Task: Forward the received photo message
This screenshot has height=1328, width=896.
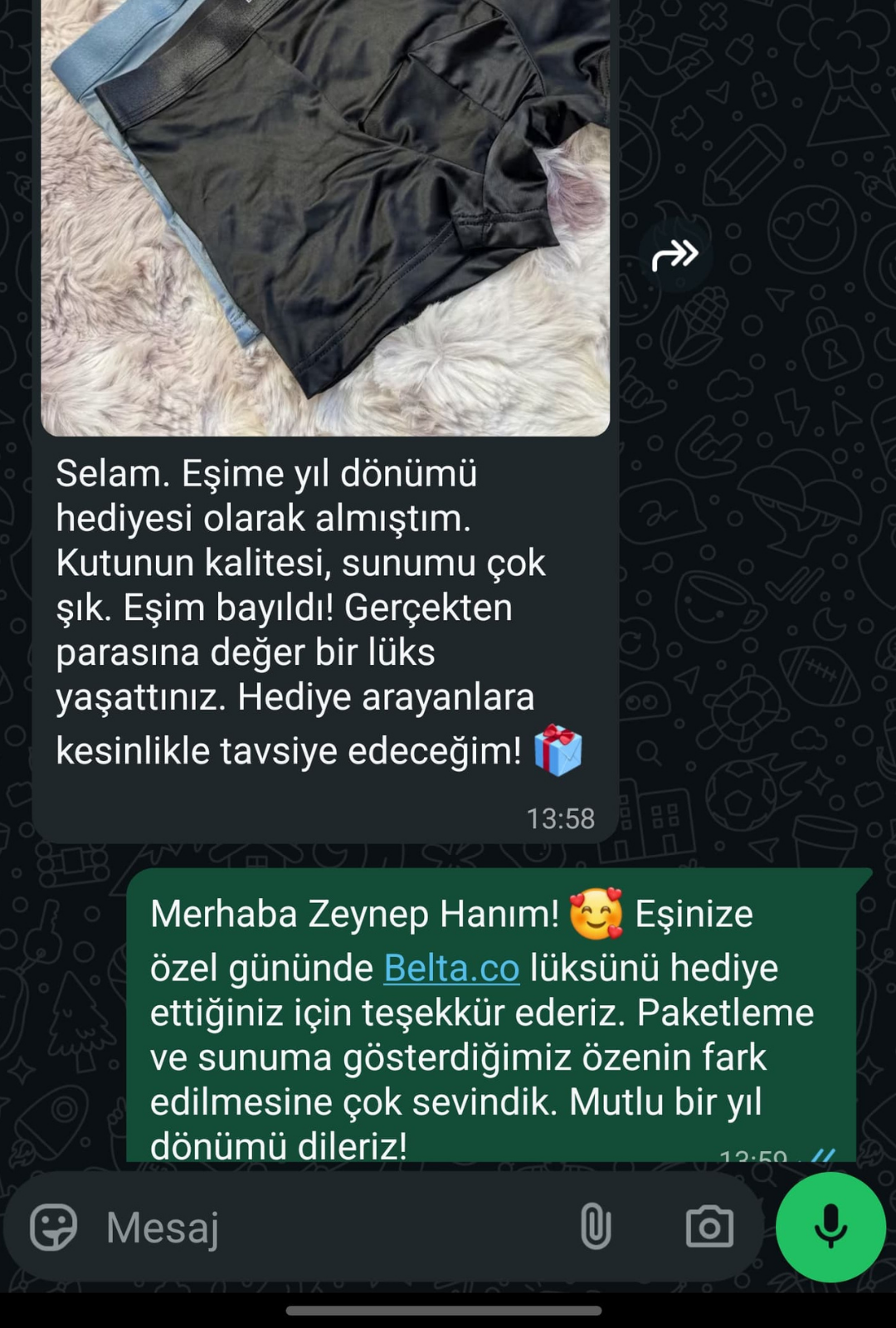Action: point(674,256)
